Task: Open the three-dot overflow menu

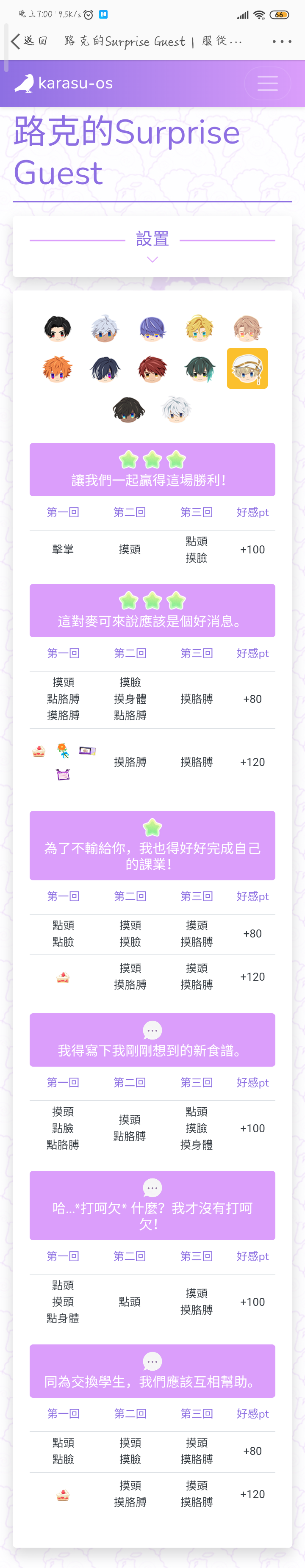Action: tap(282, 41)
